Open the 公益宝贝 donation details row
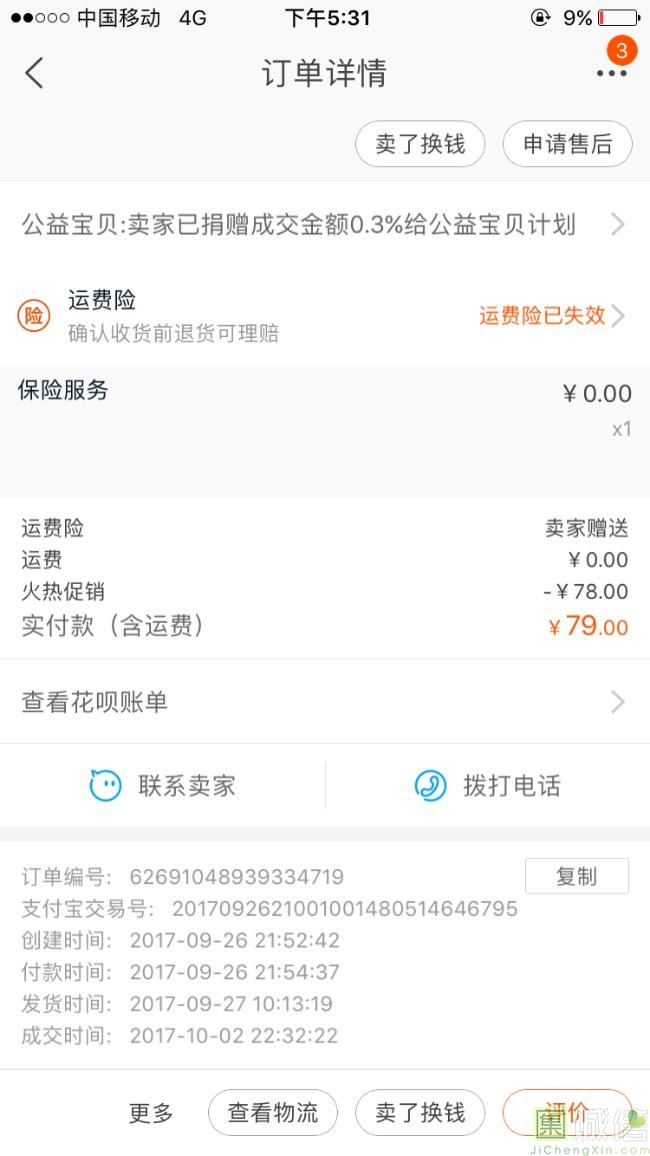This screenshot has width=650, height=1156. tap(324, 225)
